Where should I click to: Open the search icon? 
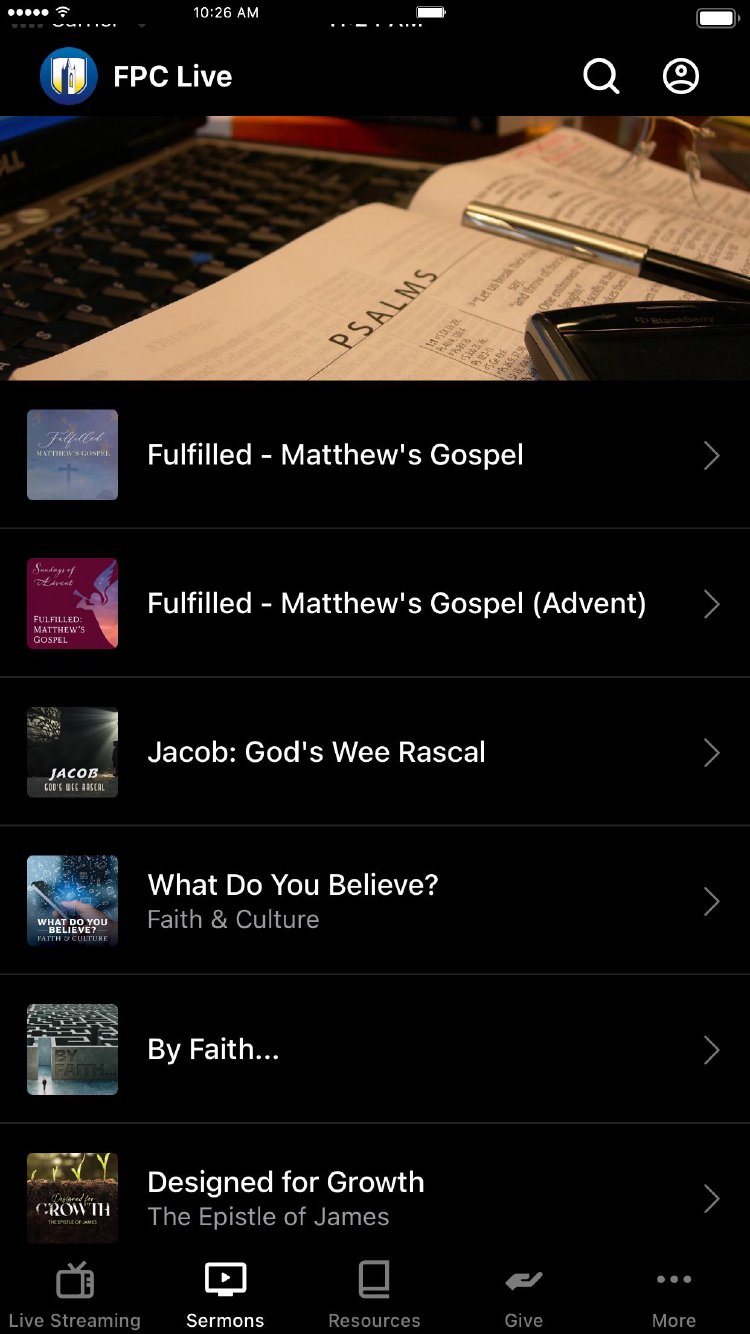pos(601,76)
